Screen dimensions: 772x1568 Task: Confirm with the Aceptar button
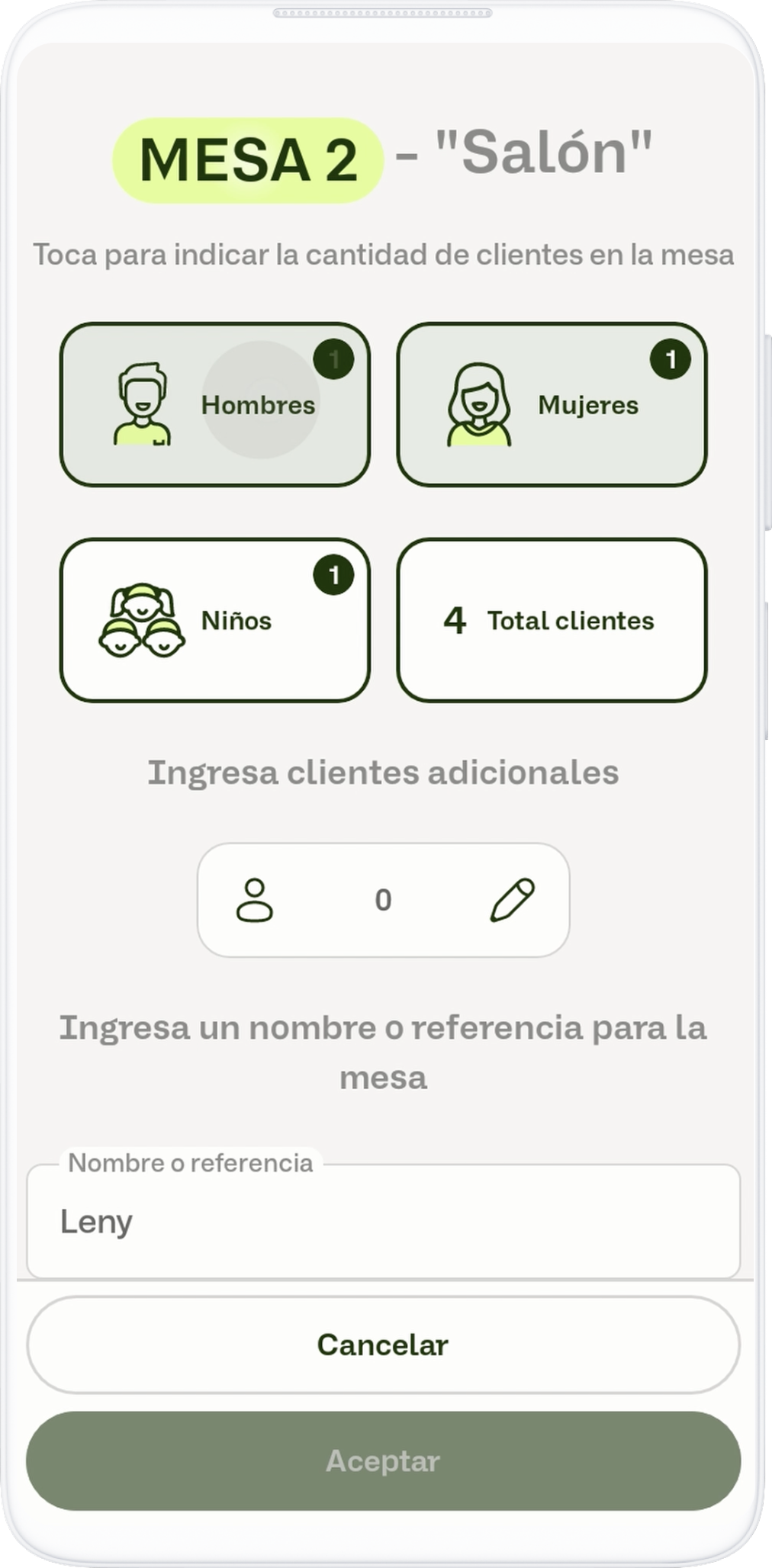(383, 1460)
